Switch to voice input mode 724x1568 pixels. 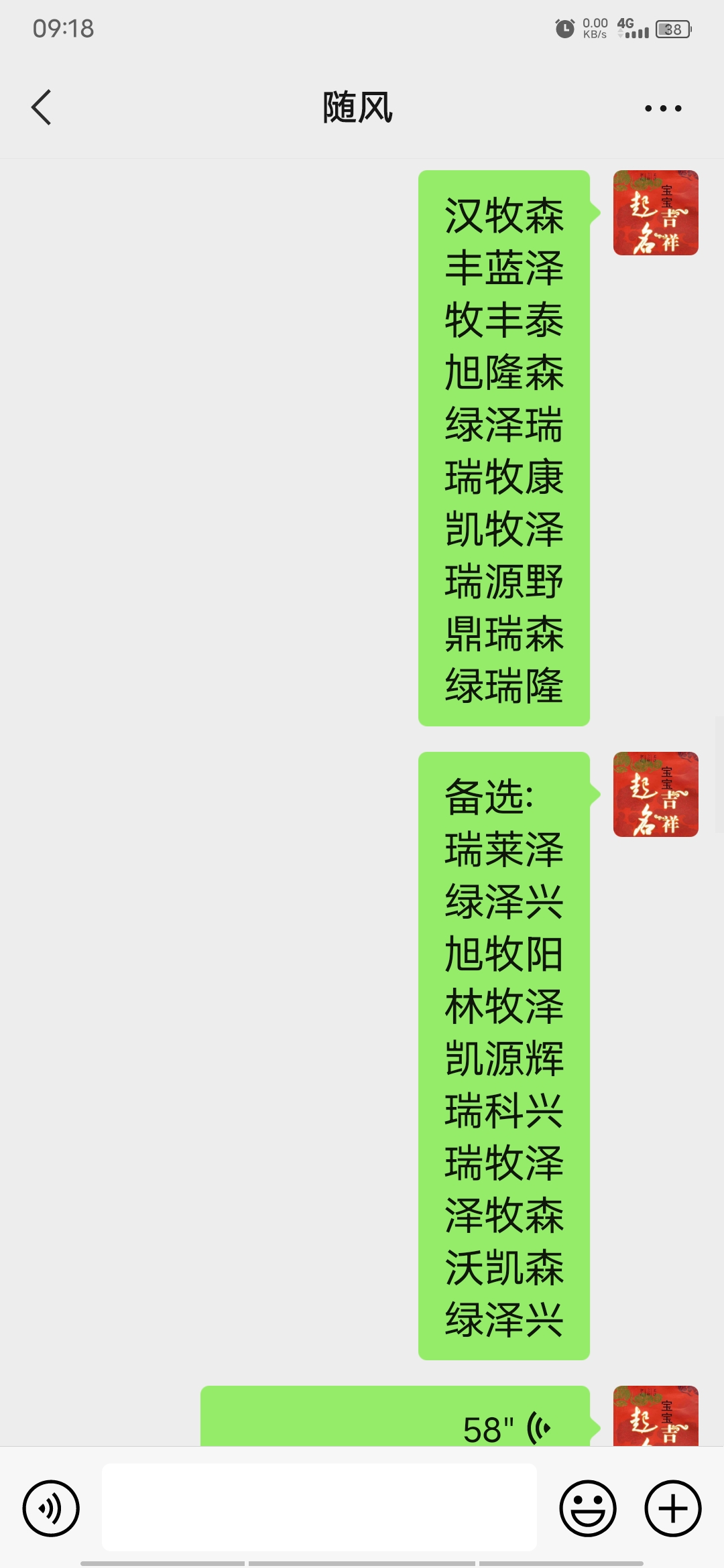point(51,1508)
